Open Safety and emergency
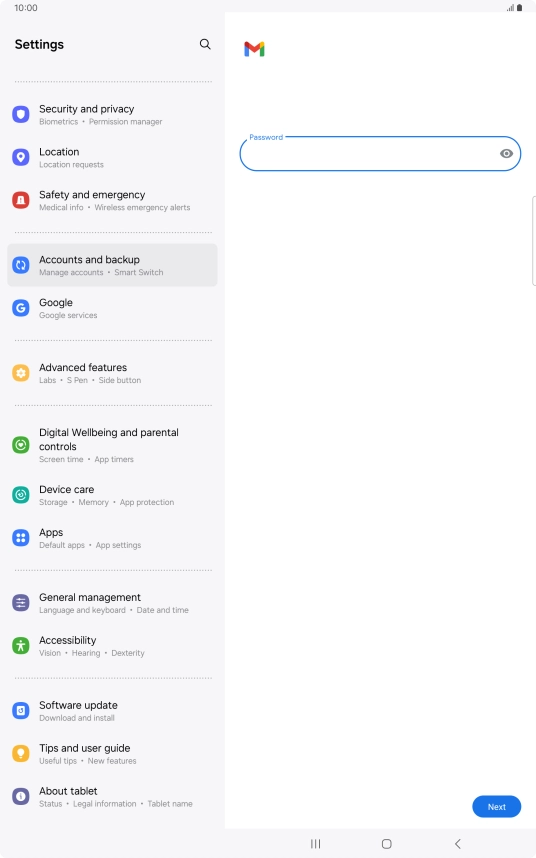 point(112,200)
